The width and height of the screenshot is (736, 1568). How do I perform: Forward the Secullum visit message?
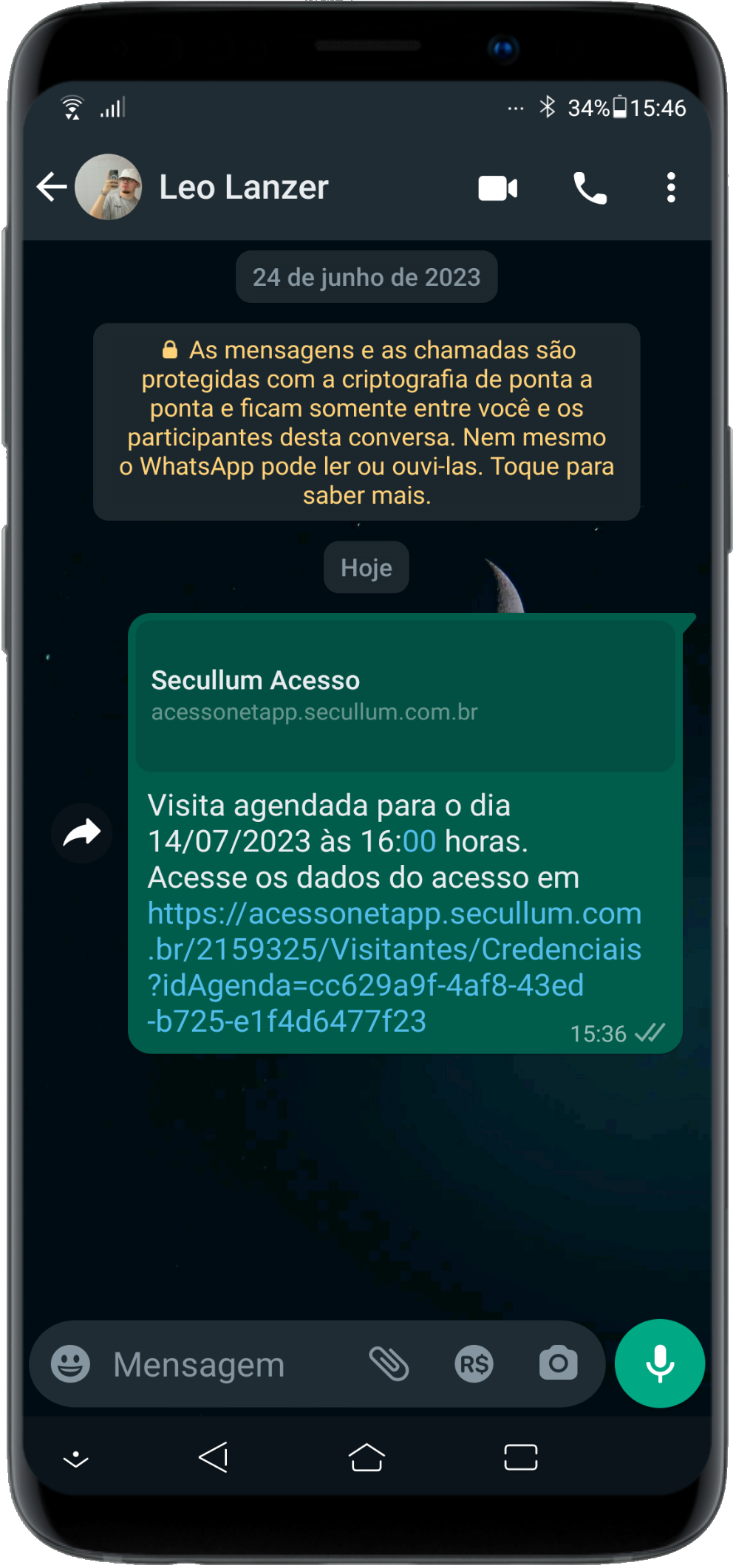tap(81, 833)
